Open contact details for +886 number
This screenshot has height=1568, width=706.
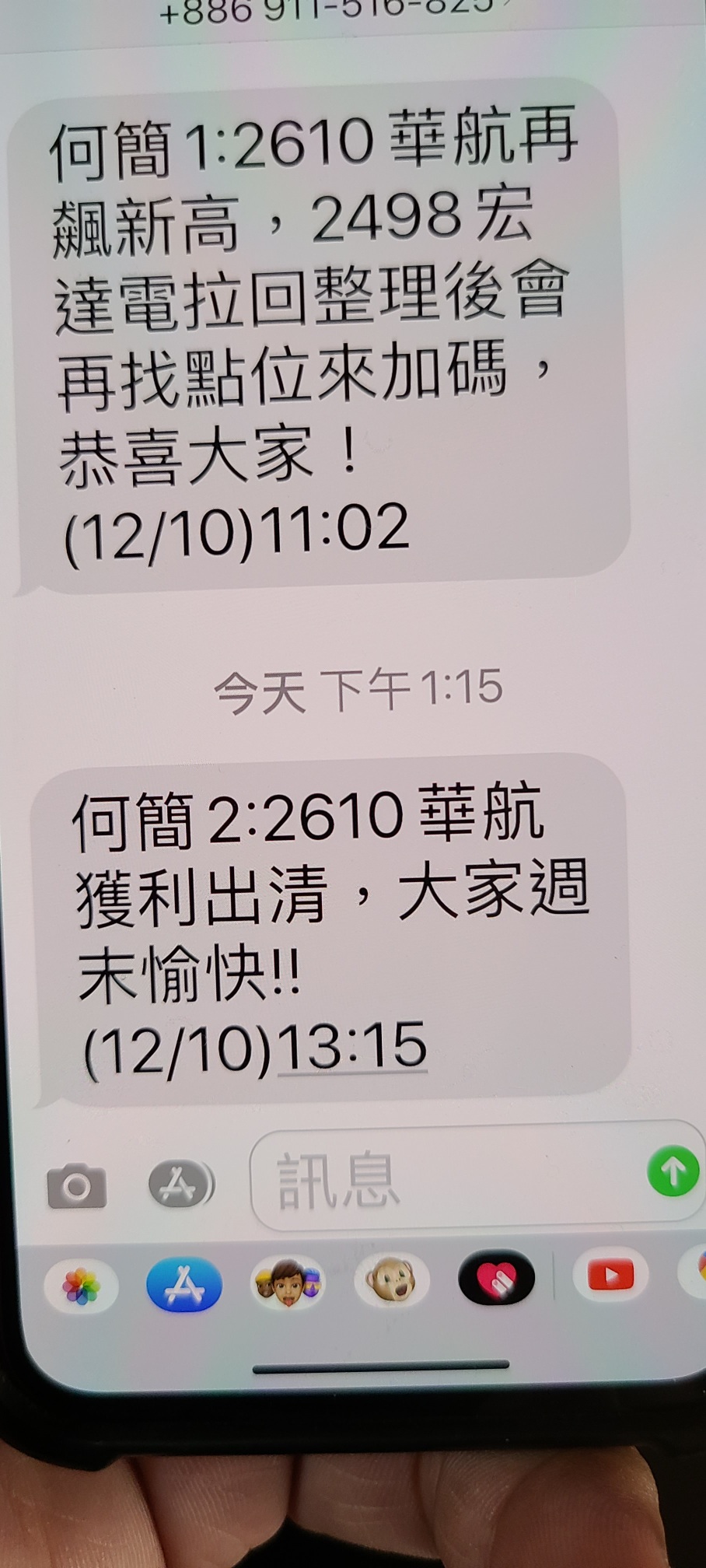[x=327, y=9]
